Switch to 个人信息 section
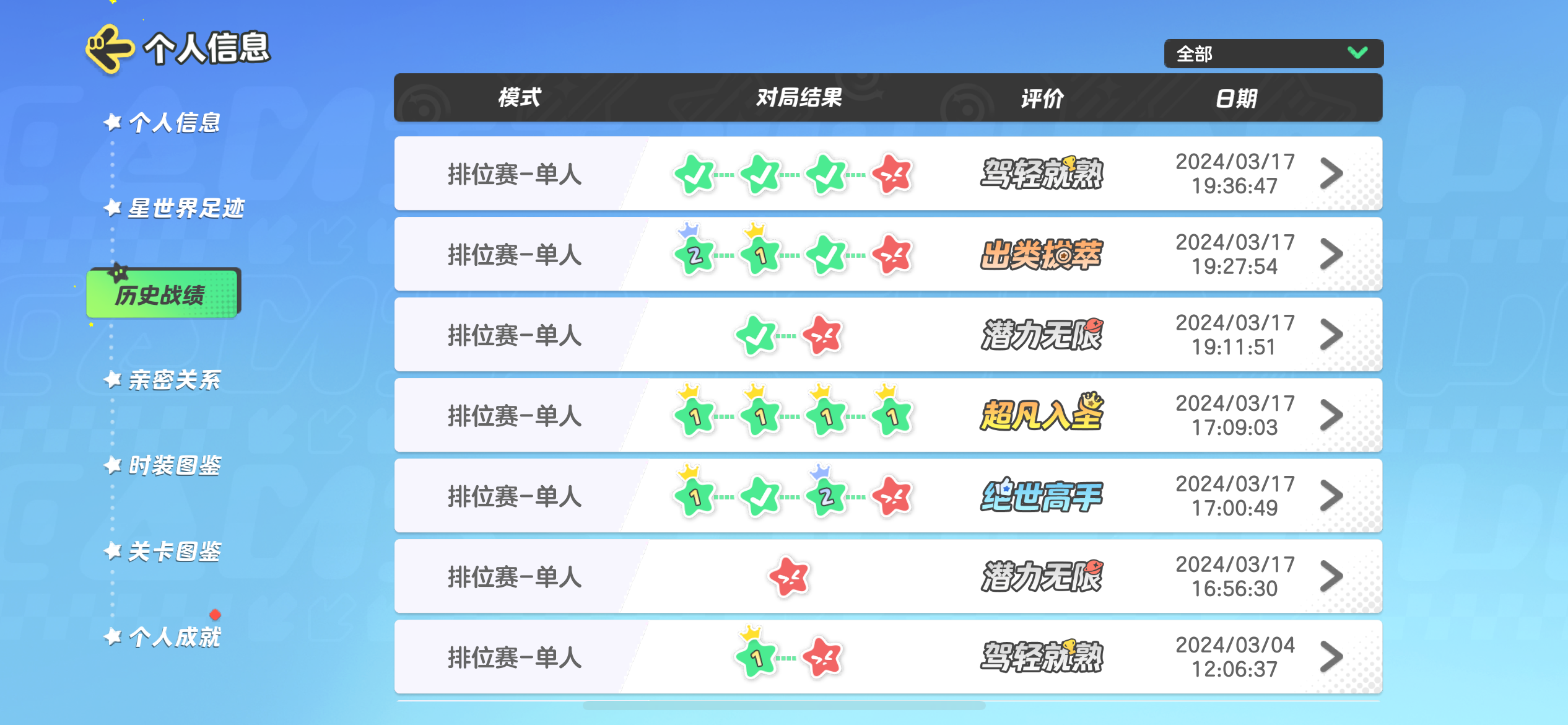 [x=174, y=123]
